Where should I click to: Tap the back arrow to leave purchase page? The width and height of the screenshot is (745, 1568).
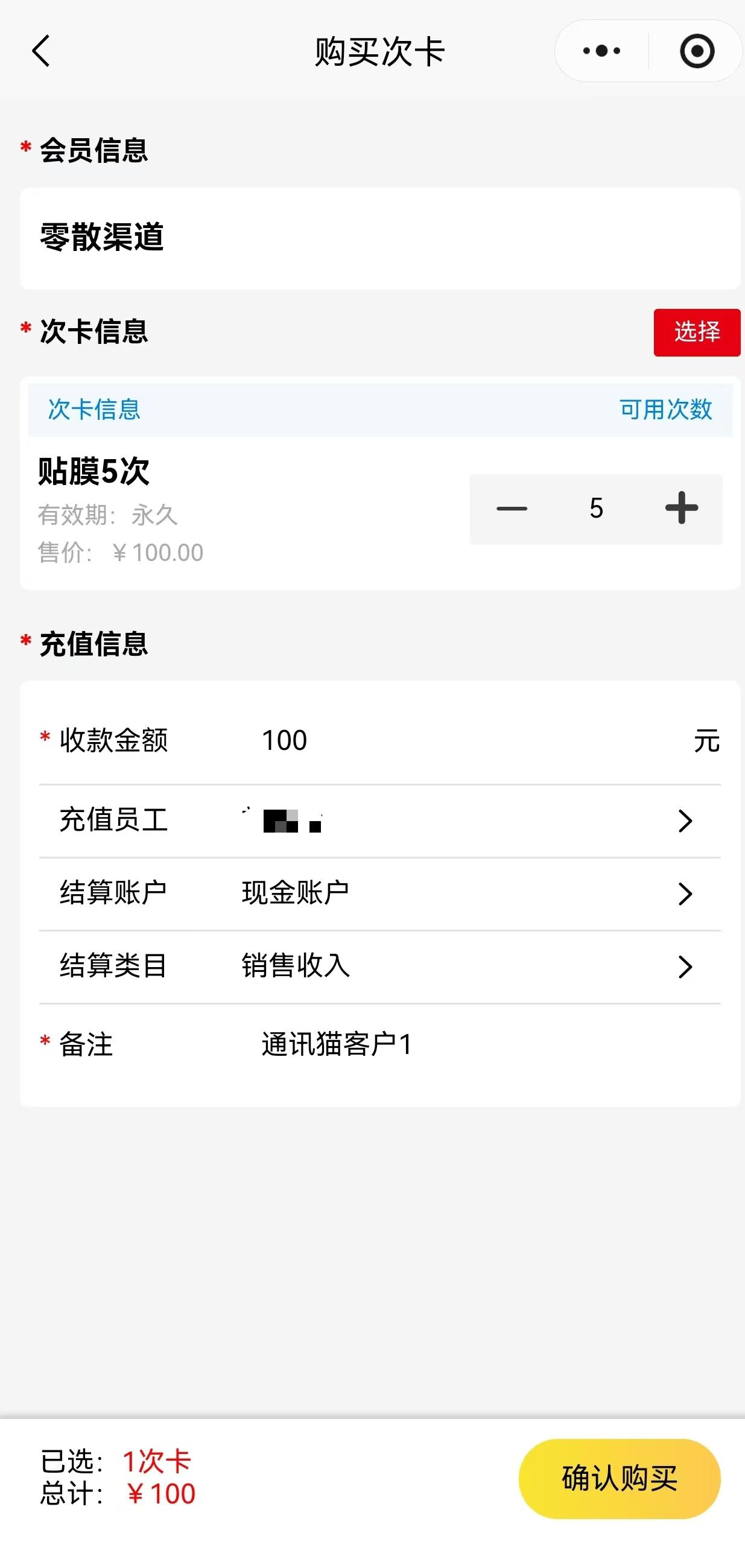[x=40, y=52]
